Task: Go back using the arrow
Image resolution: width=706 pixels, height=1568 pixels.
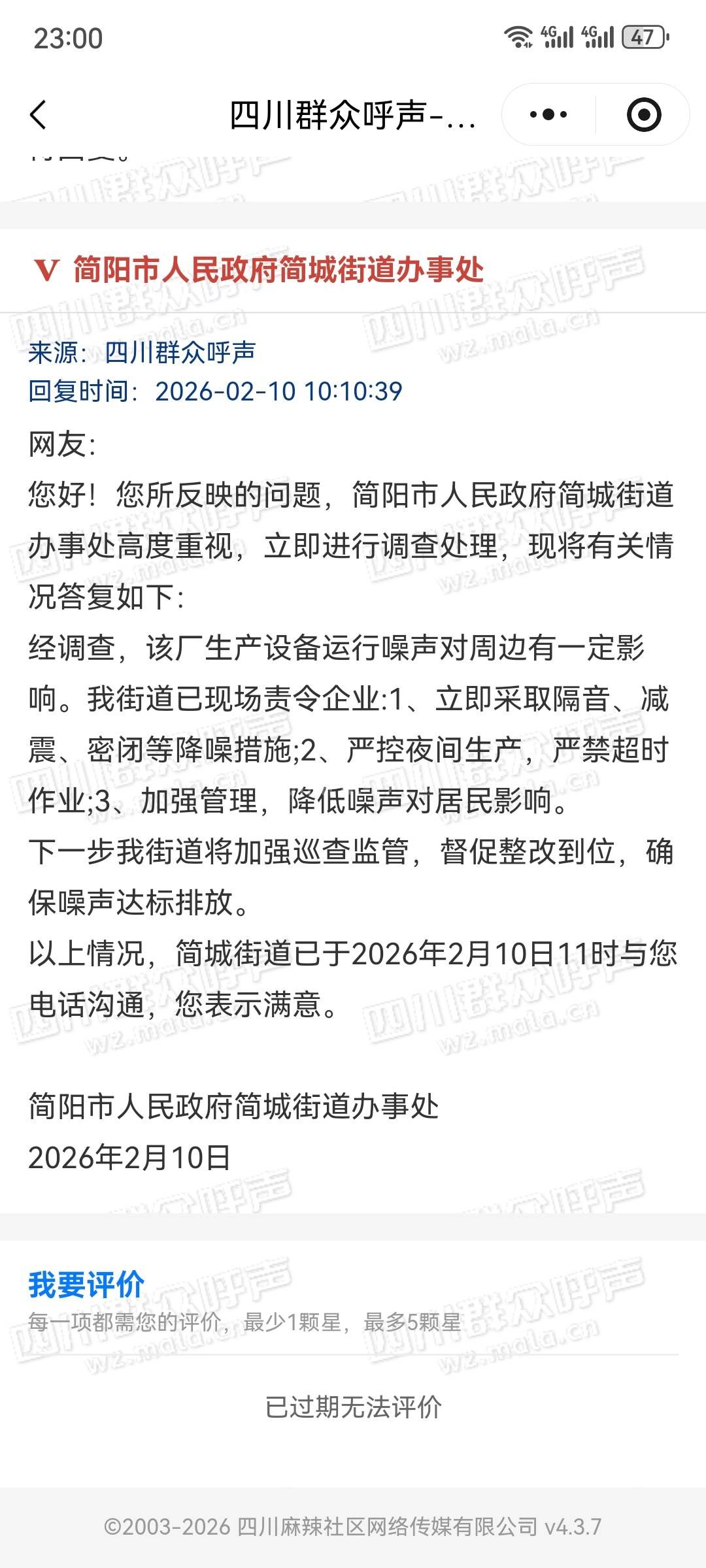Action: (x=39, y=115)
